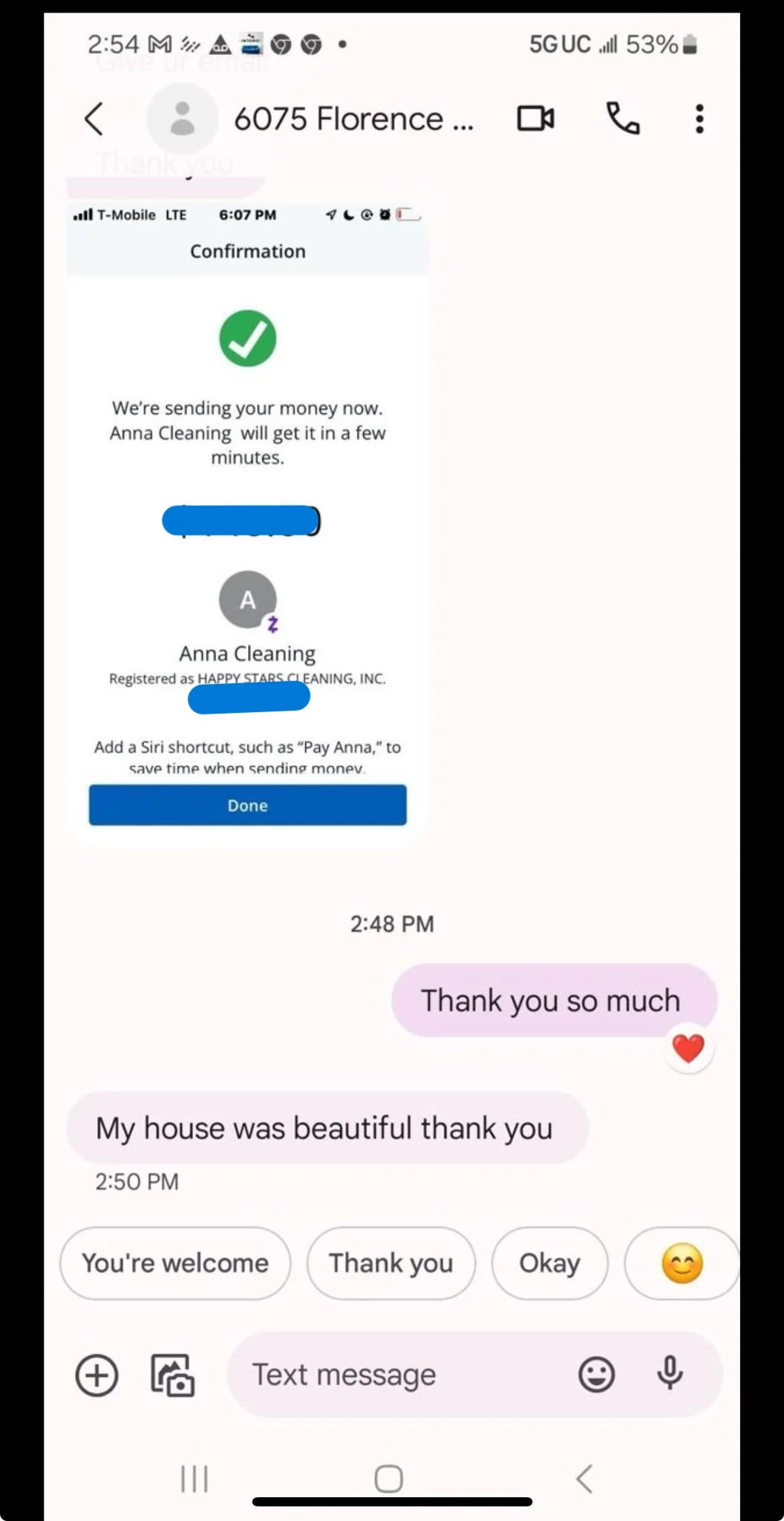Open the three-dot overflow menu

(x=699, y=119)
